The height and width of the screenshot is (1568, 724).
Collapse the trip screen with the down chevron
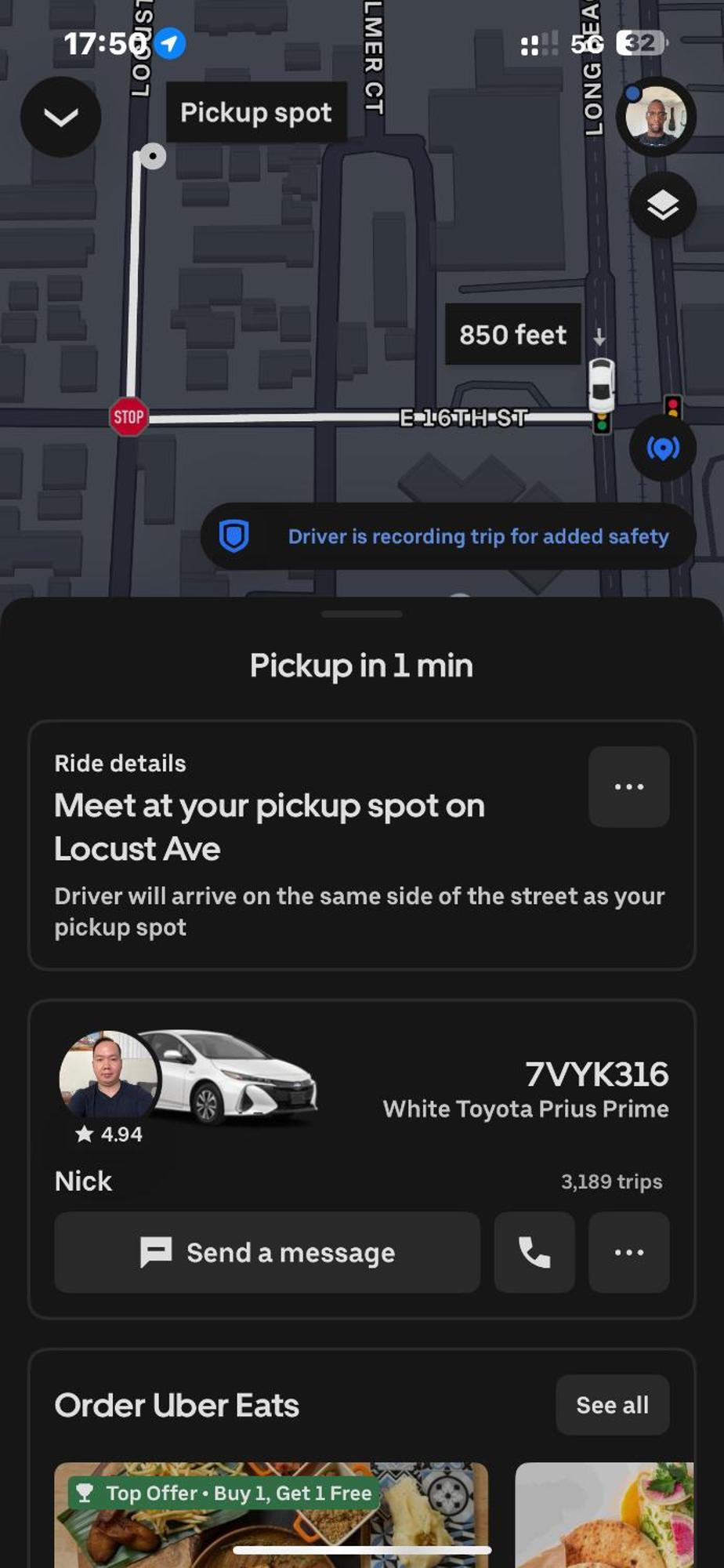[x=60, y=117]
